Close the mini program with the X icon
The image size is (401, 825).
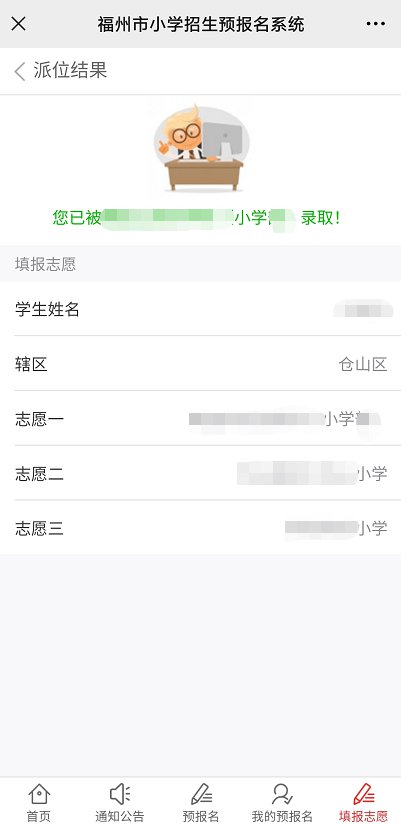coord(18,24)
